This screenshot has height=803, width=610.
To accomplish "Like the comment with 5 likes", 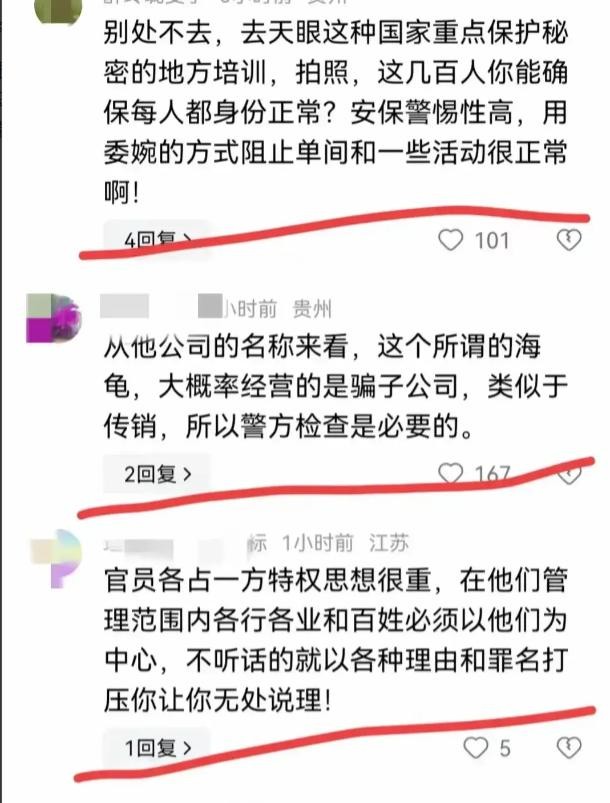I will point(476,747).
